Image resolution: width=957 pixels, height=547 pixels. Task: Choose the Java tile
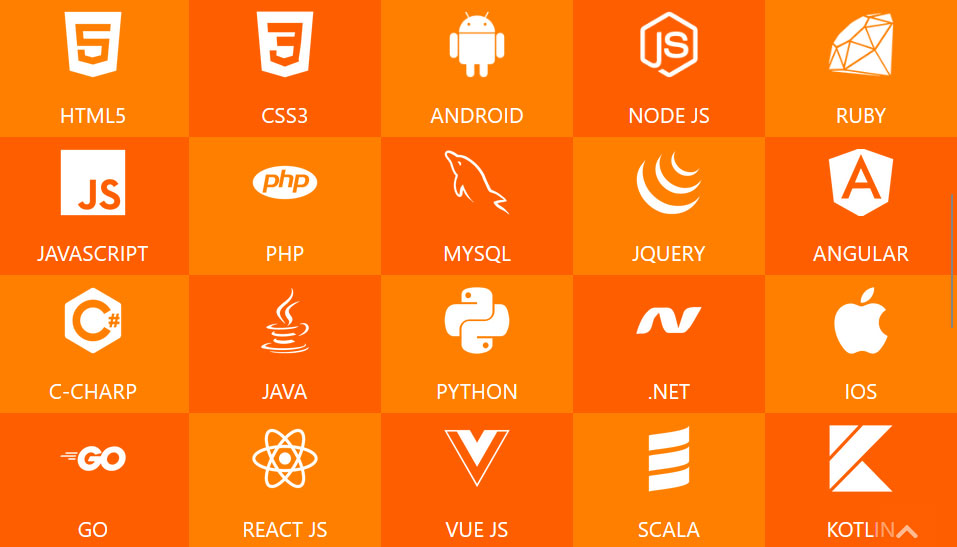[x=285, y=343]
